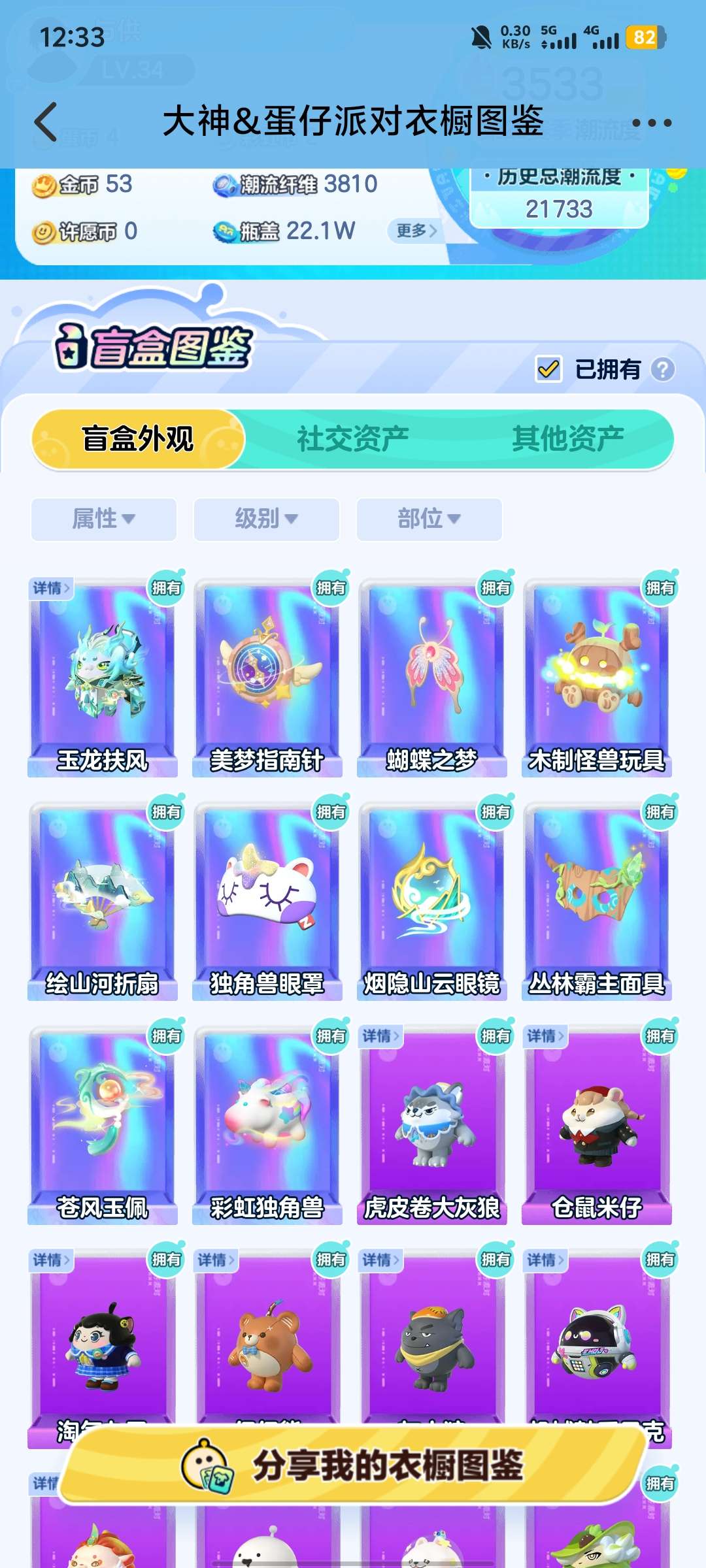Open the 美梦指南针 card
Image resolution: width=706 pixels, height=1568 pixels.
[x=267, y=676]
